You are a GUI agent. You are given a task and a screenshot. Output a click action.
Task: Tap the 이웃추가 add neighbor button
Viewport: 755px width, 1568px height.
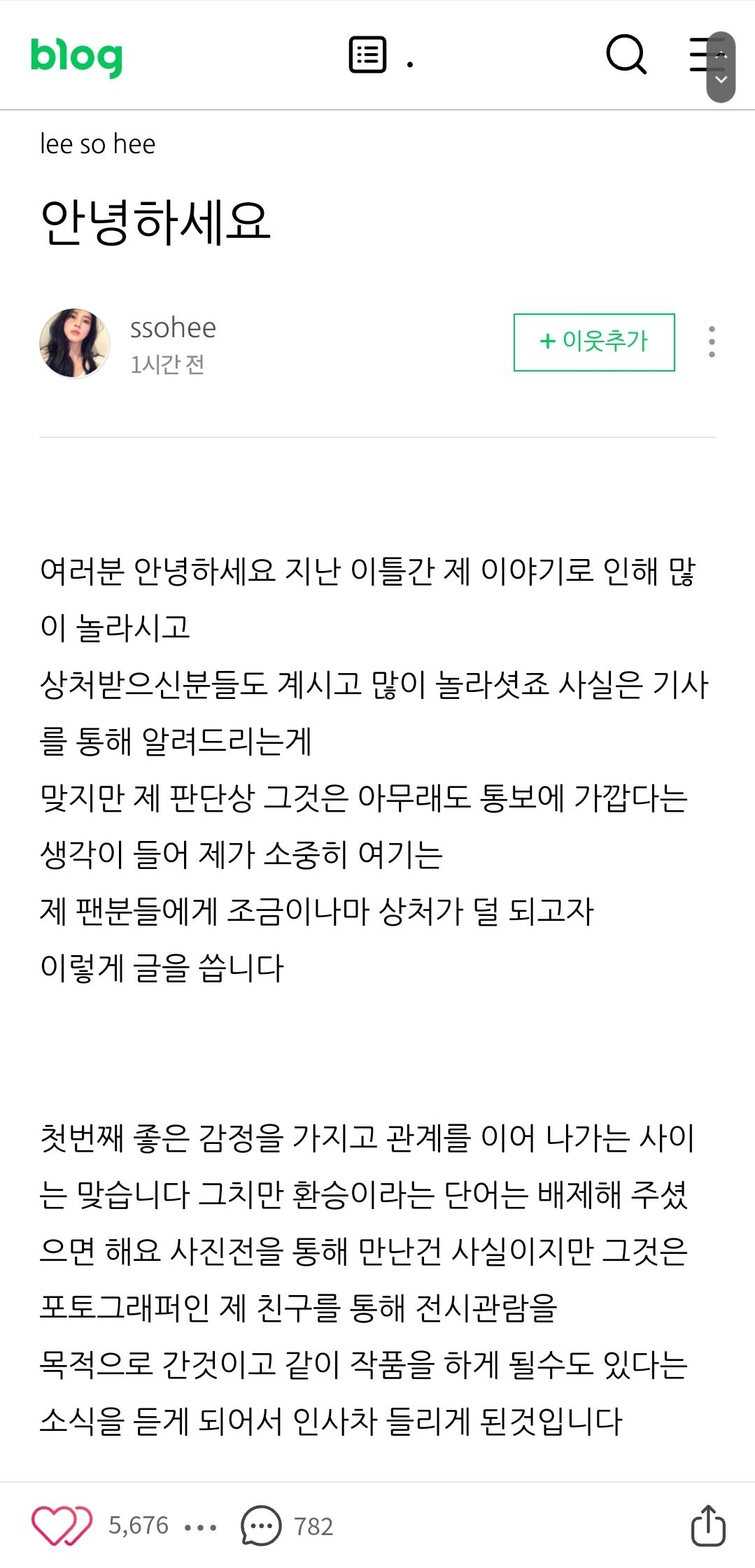coord(594,342)
